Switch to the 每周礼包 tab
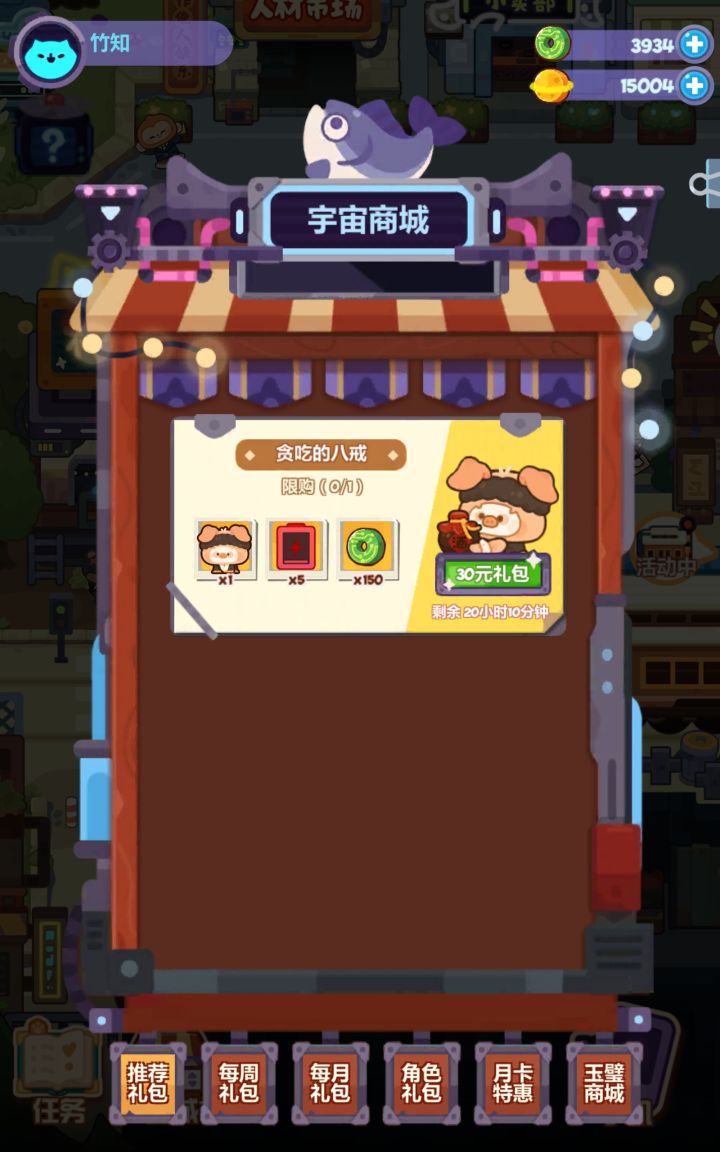Viewport: 720px width, 1152px height. [x=239, y=1084]
